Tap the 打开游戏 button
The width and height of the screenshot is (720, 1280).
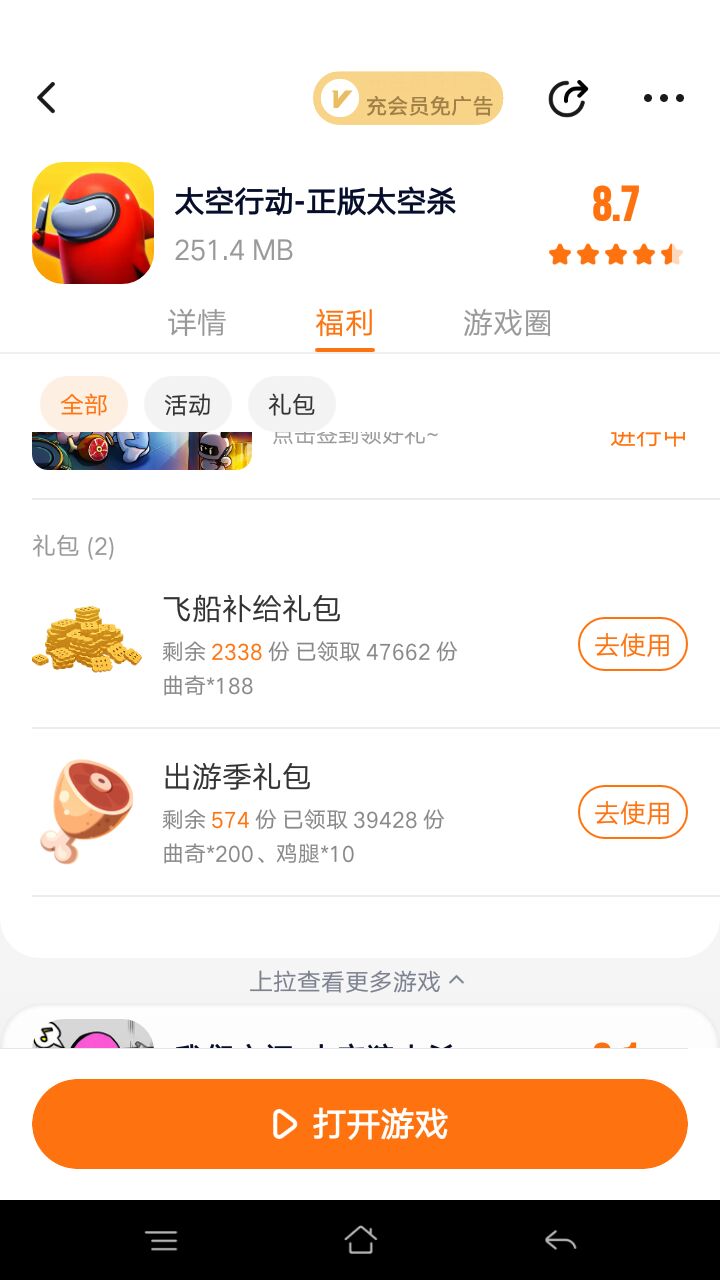click(360, 1124)
